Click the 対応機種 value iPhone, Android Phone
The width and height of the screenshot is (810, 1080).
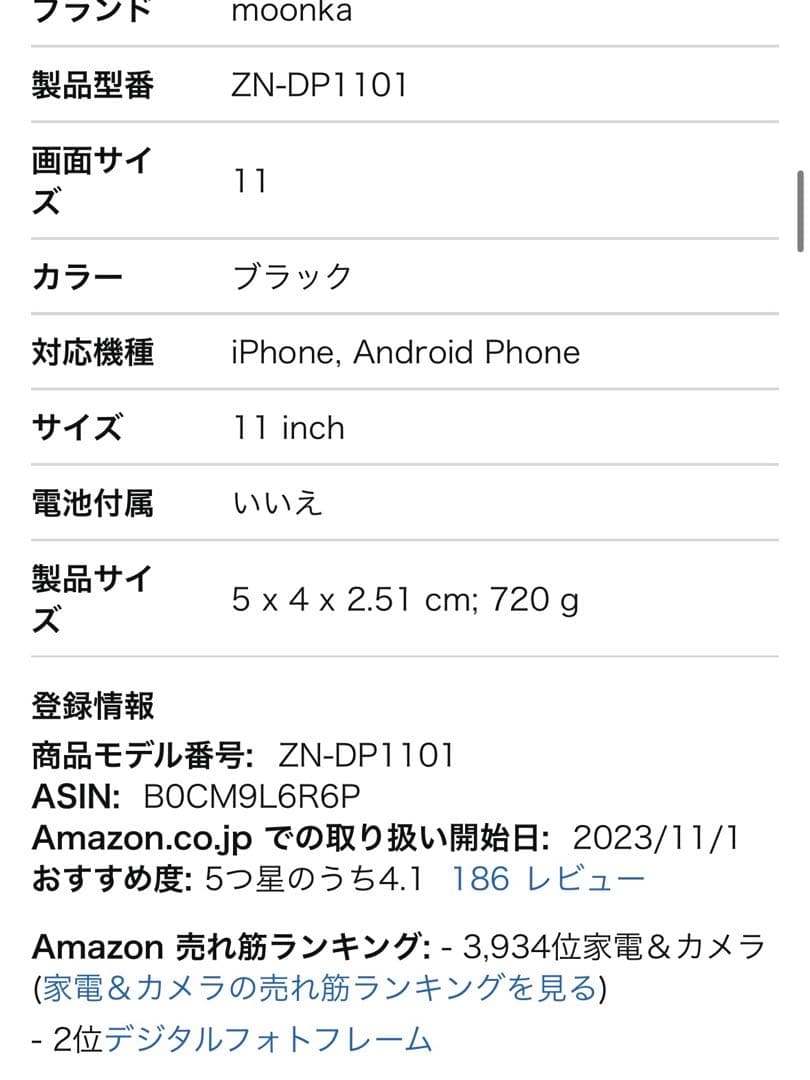click(405, 352)
